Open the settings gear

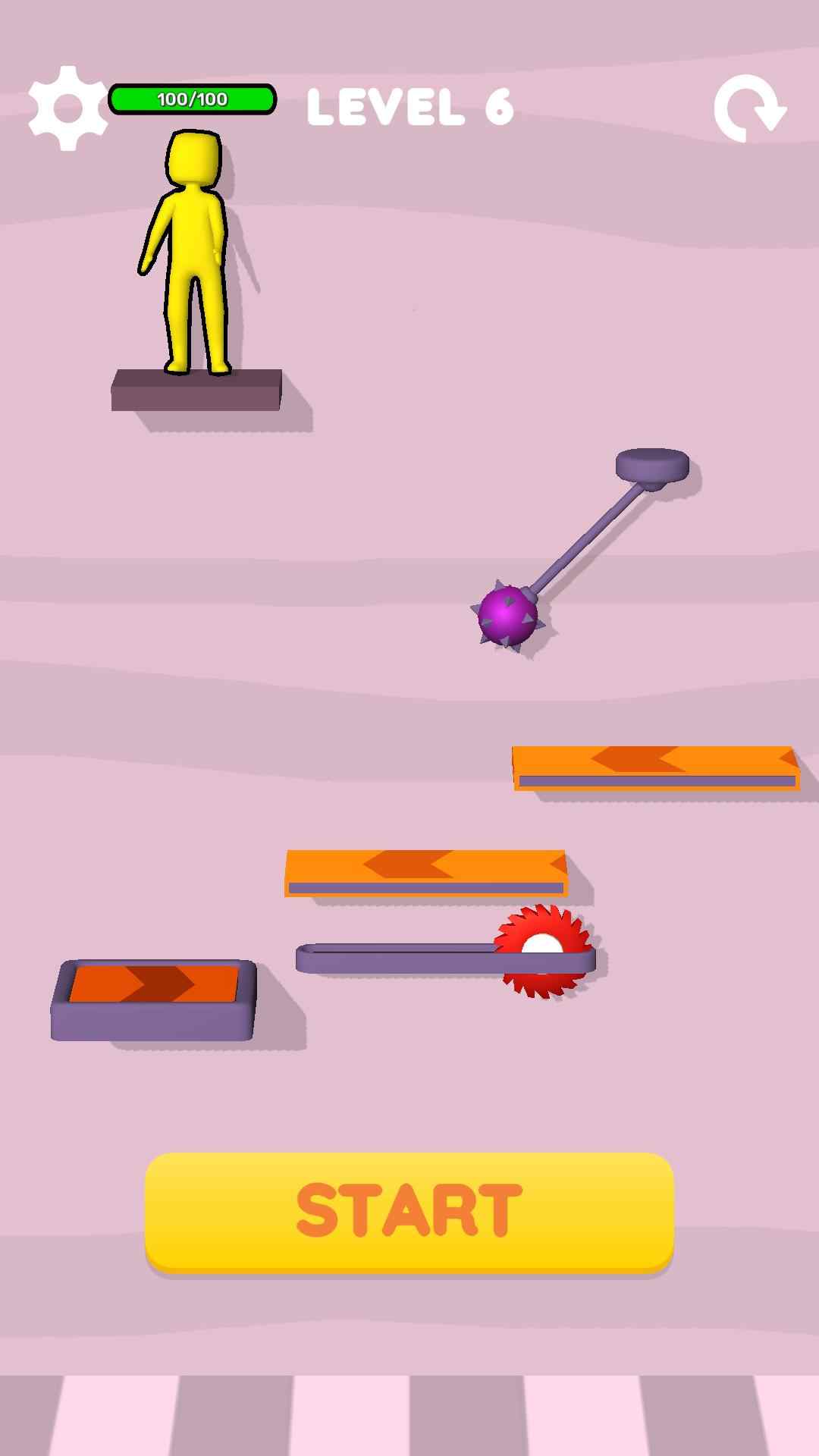(x=67, y=108)
